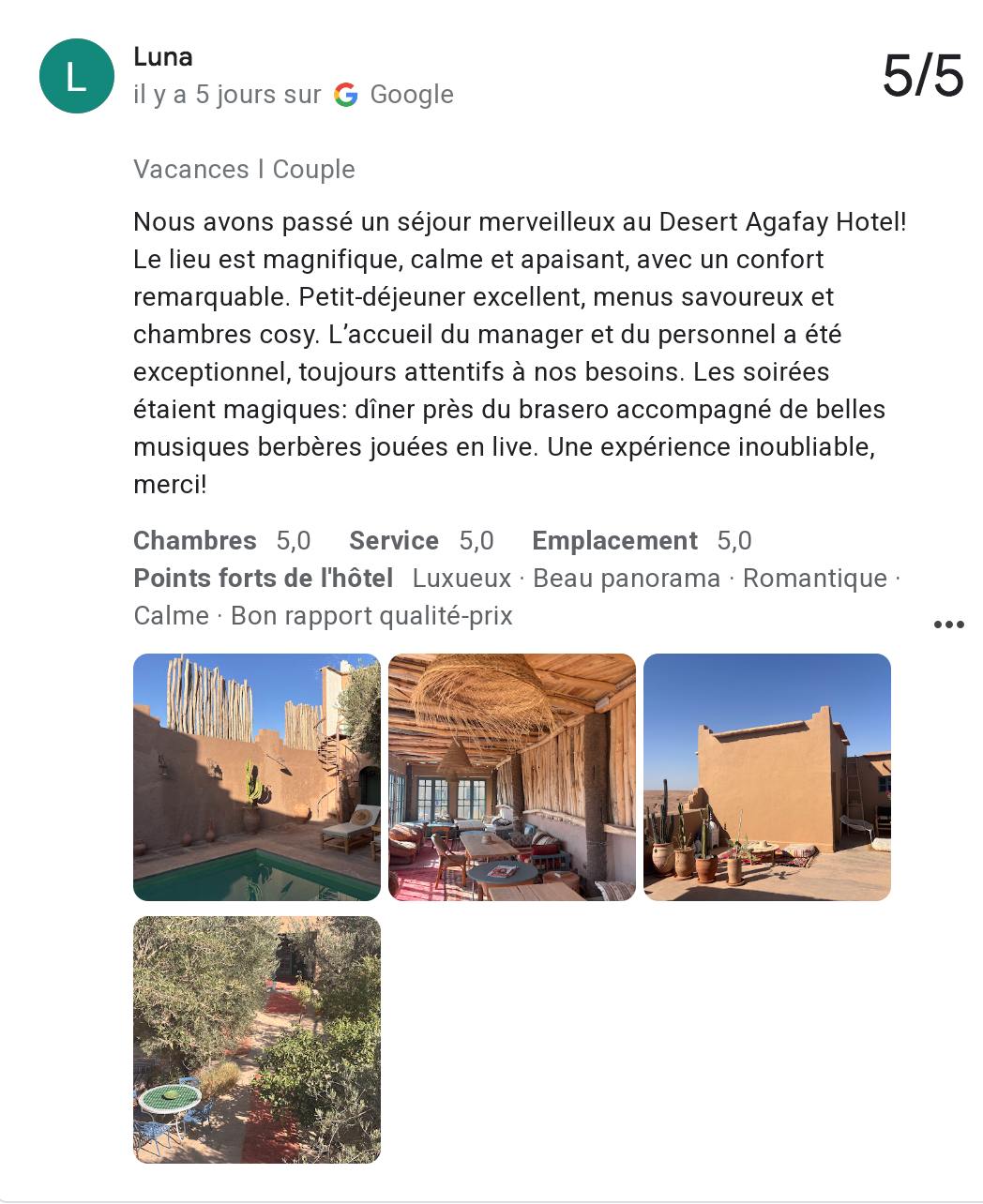View the garden path photo
Image resolution: width=983 pixels, height=1204 pixels.
point(257,1040)
